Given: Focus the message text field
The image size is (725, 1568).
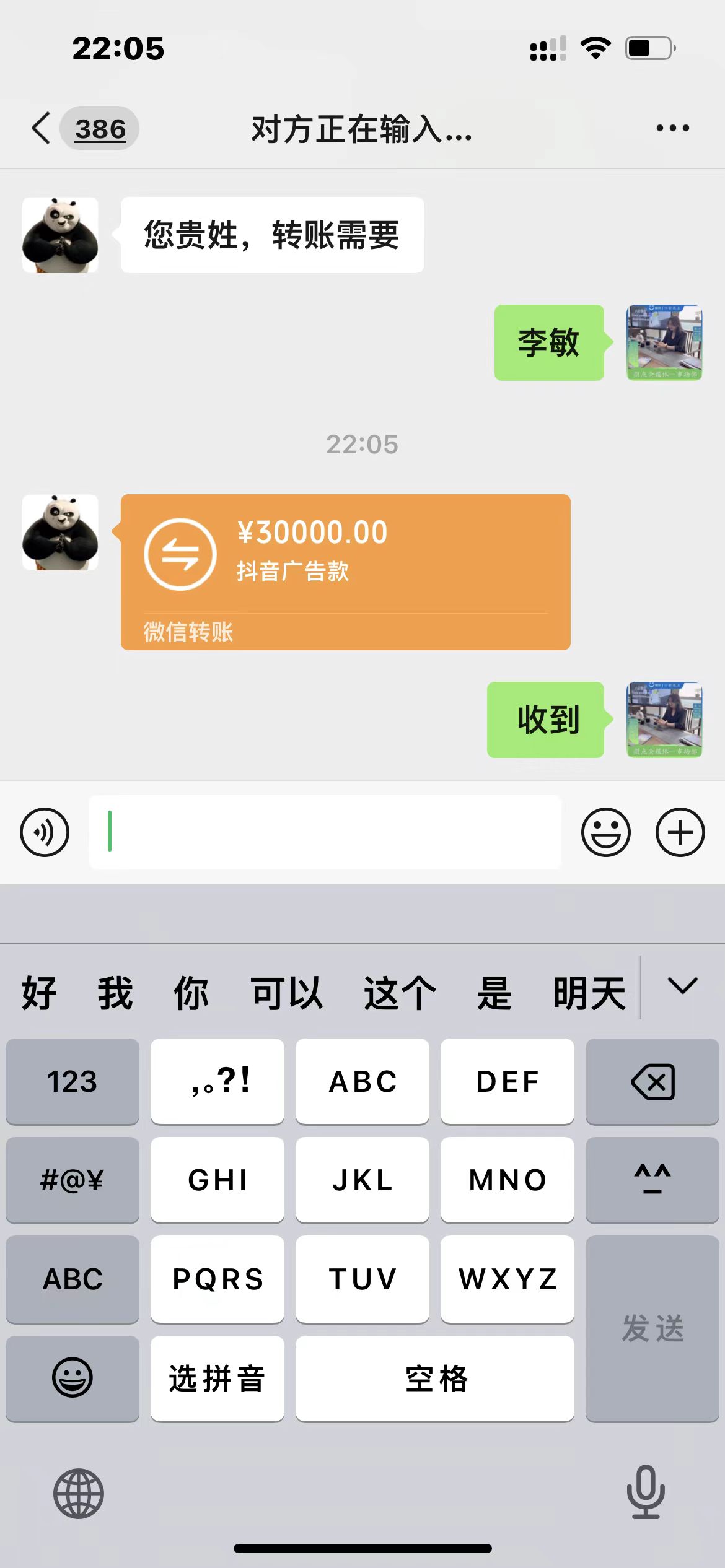Looking at the screenshot, I should pyautogui.click(x=325, y=832).
